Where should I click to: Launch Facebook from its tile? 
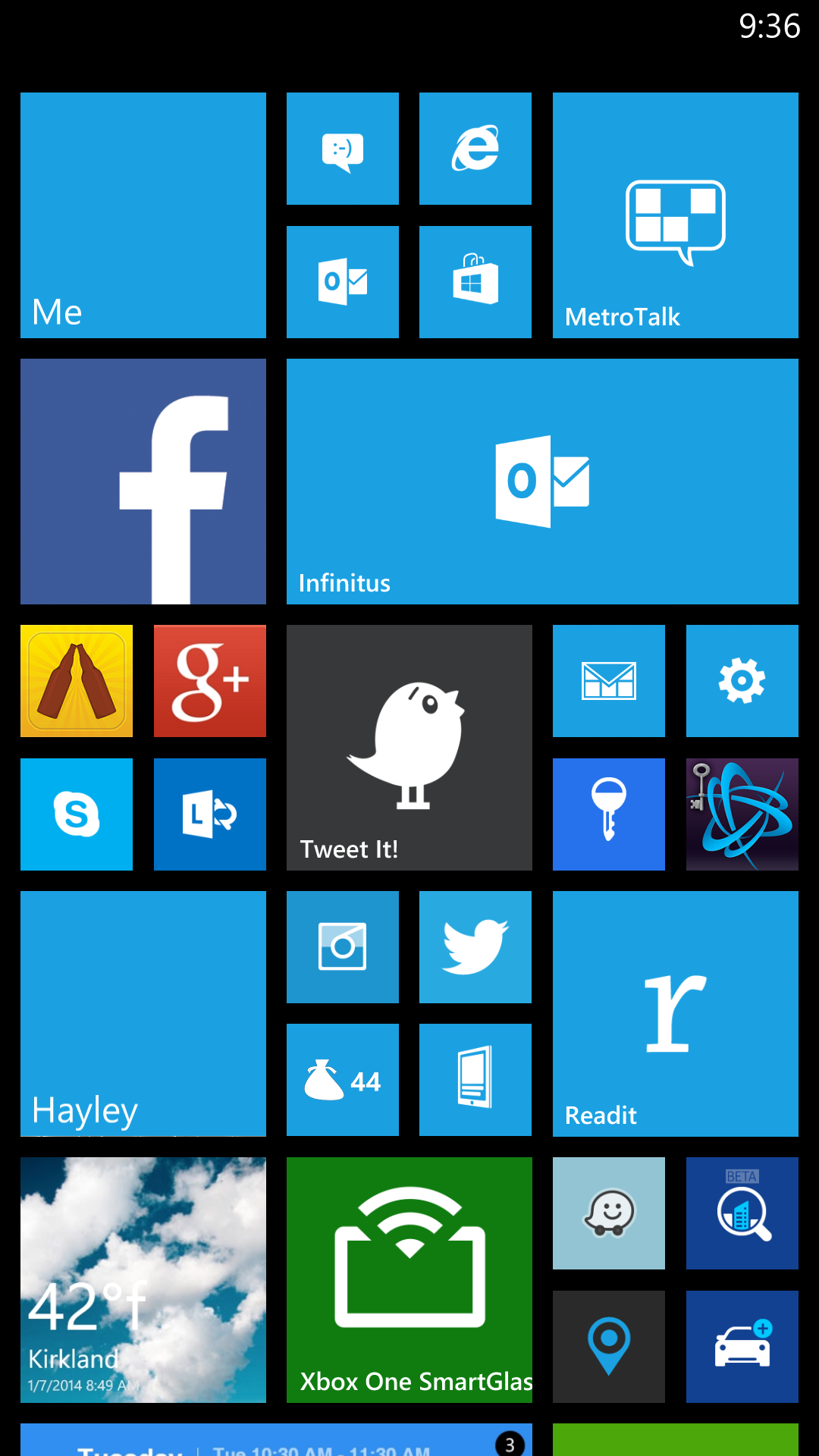[143, 482]
